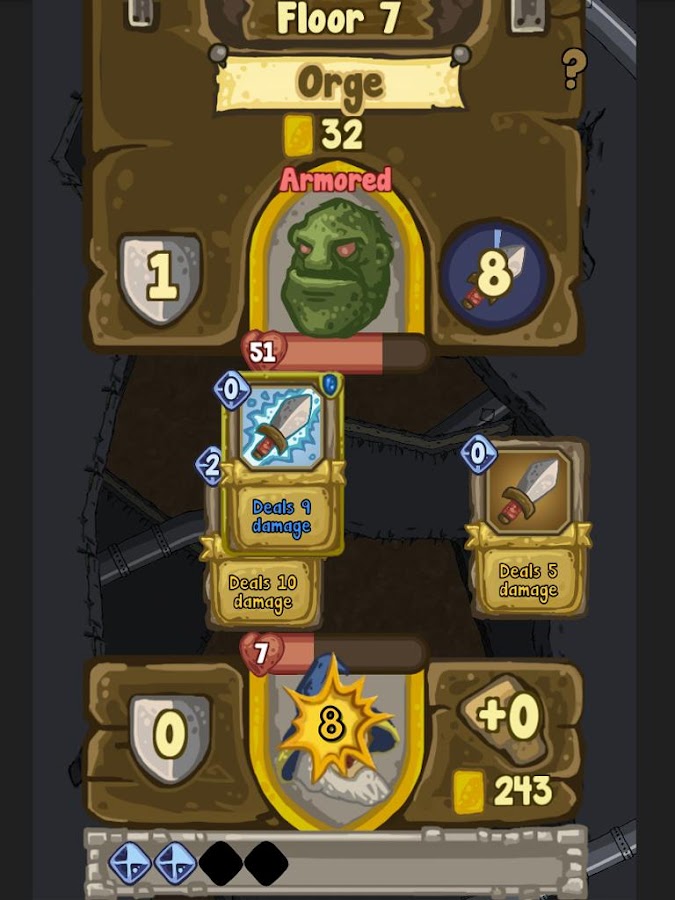
Task: Open the question mark help icon
Action: pos(573,69)
